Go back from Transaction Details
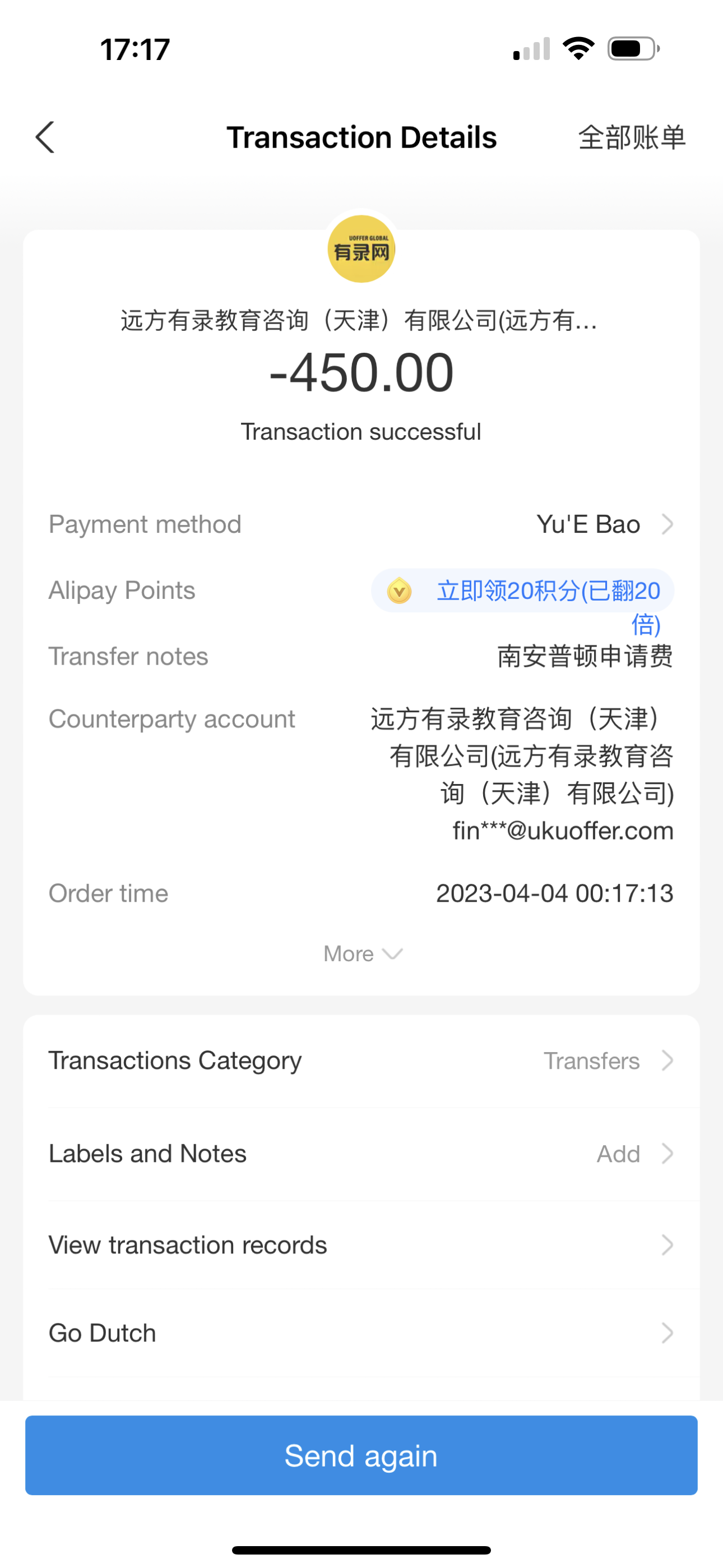The height and width of the screenshot is (1568, 723). pos(45,137)
